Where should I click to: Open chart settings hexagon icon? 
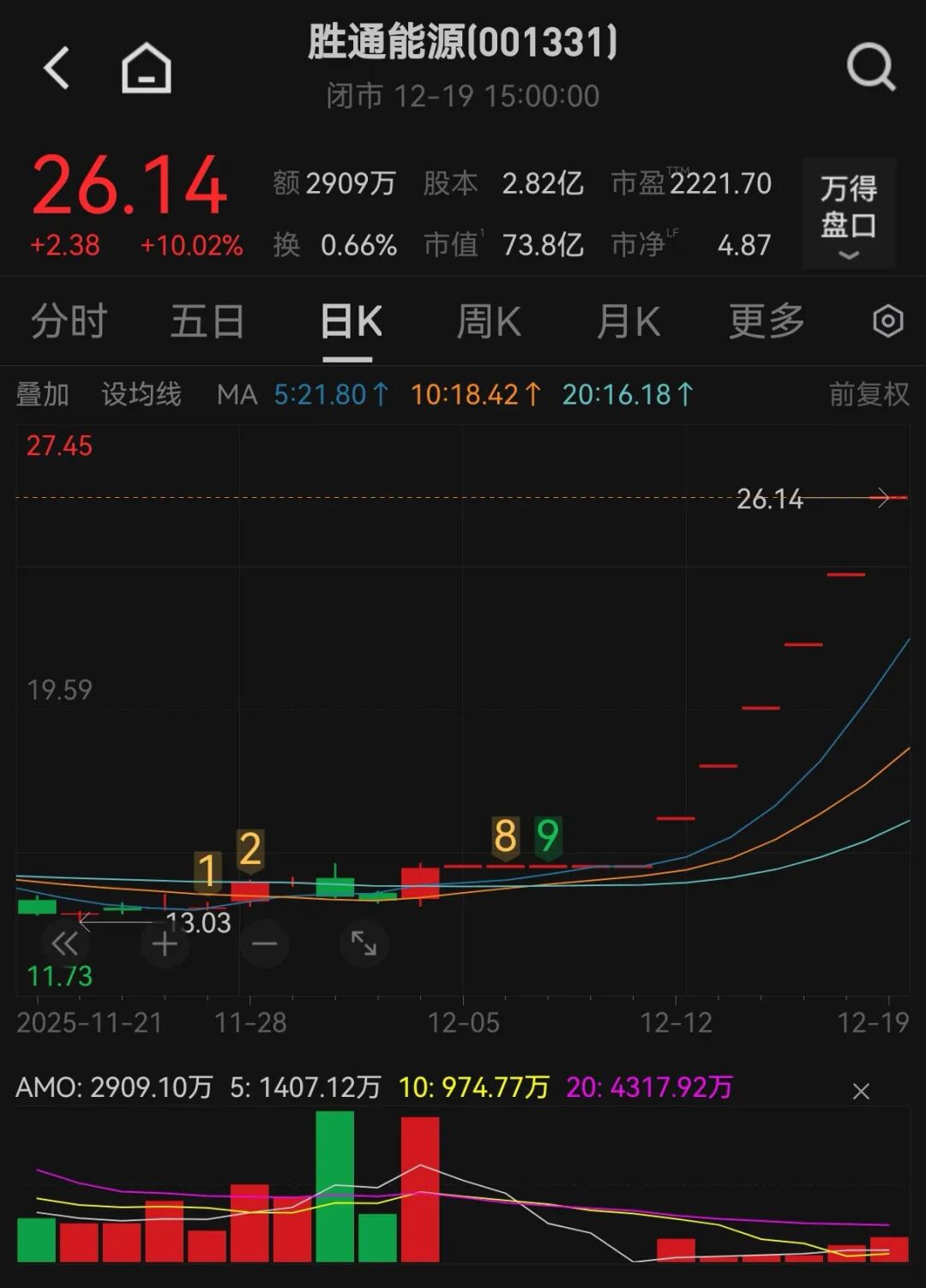pyautogui.click(x=888, y=322)
